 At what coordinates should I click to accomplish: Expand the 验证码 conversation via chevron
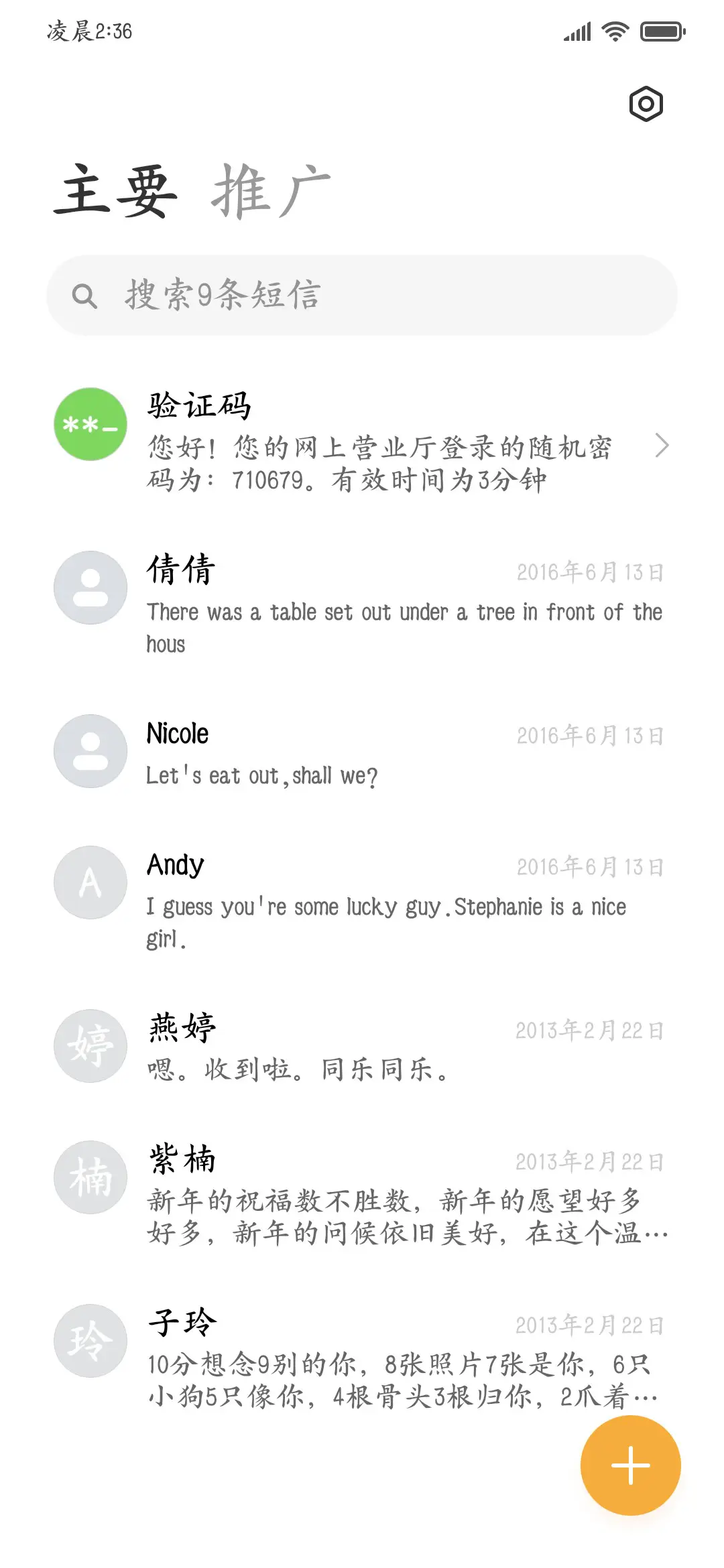(x=664, y=445)
